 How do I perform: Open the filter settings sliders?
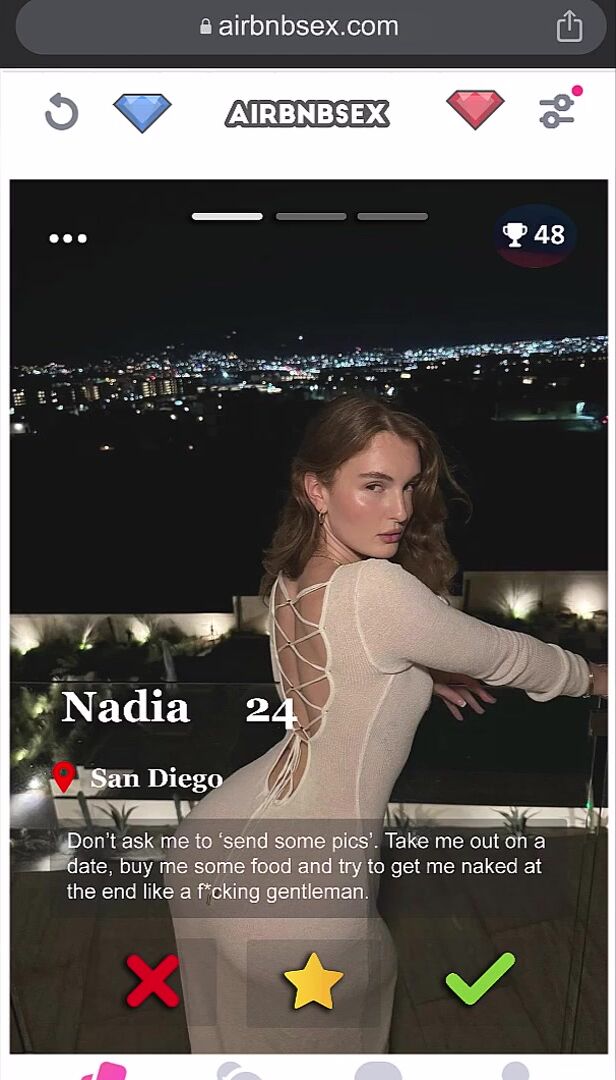(x=558, y=110)
